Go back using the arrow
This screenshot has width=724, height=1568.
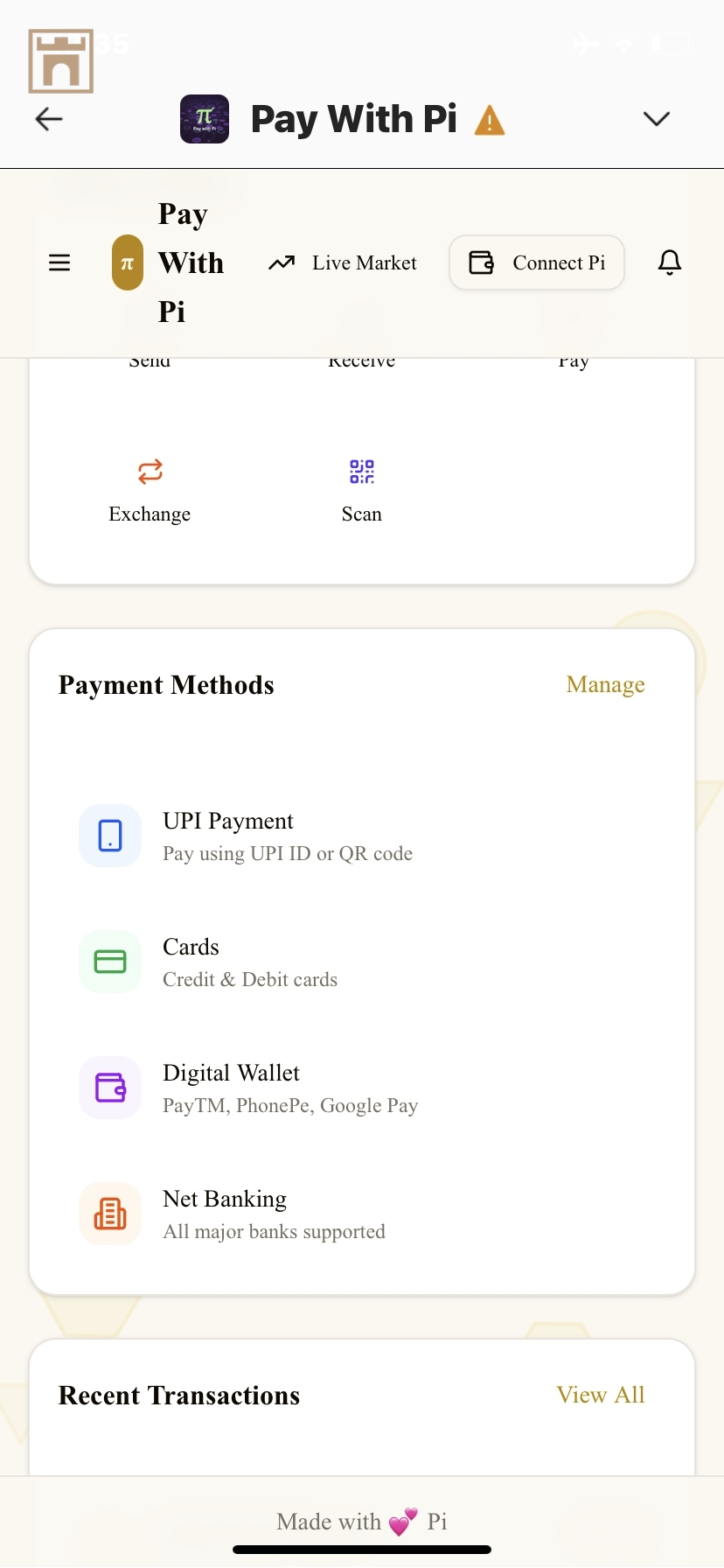pos(49,119)
